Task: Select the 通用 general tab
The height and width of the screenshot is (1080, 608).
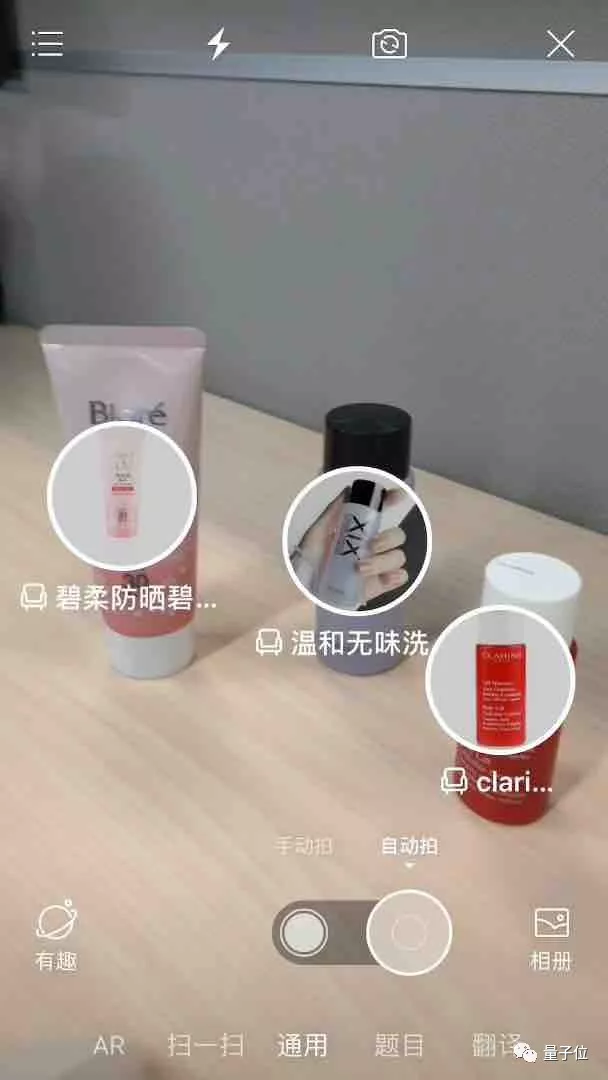Action: pos(302,1046)
